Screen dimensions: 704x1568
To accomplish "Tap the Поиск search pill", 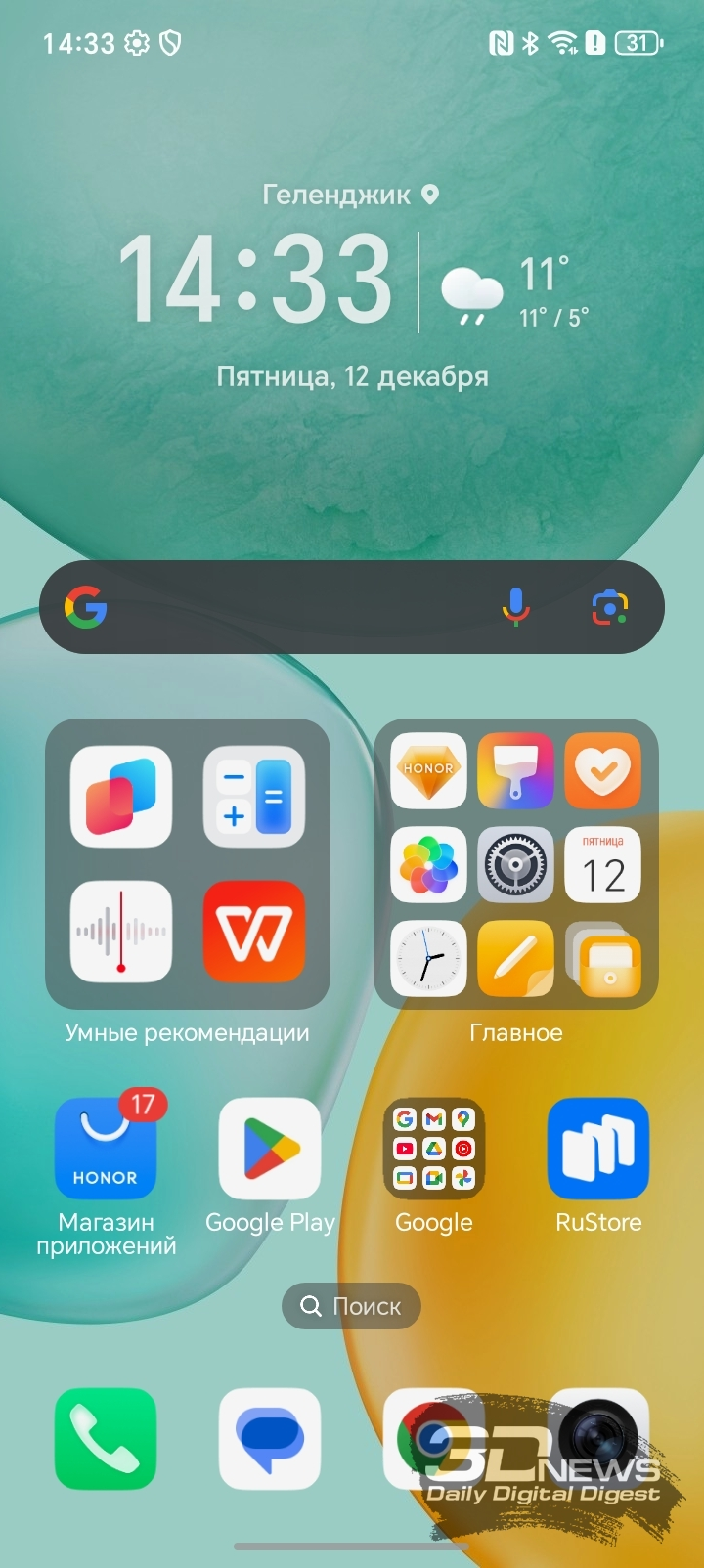I will [352, 1306].
